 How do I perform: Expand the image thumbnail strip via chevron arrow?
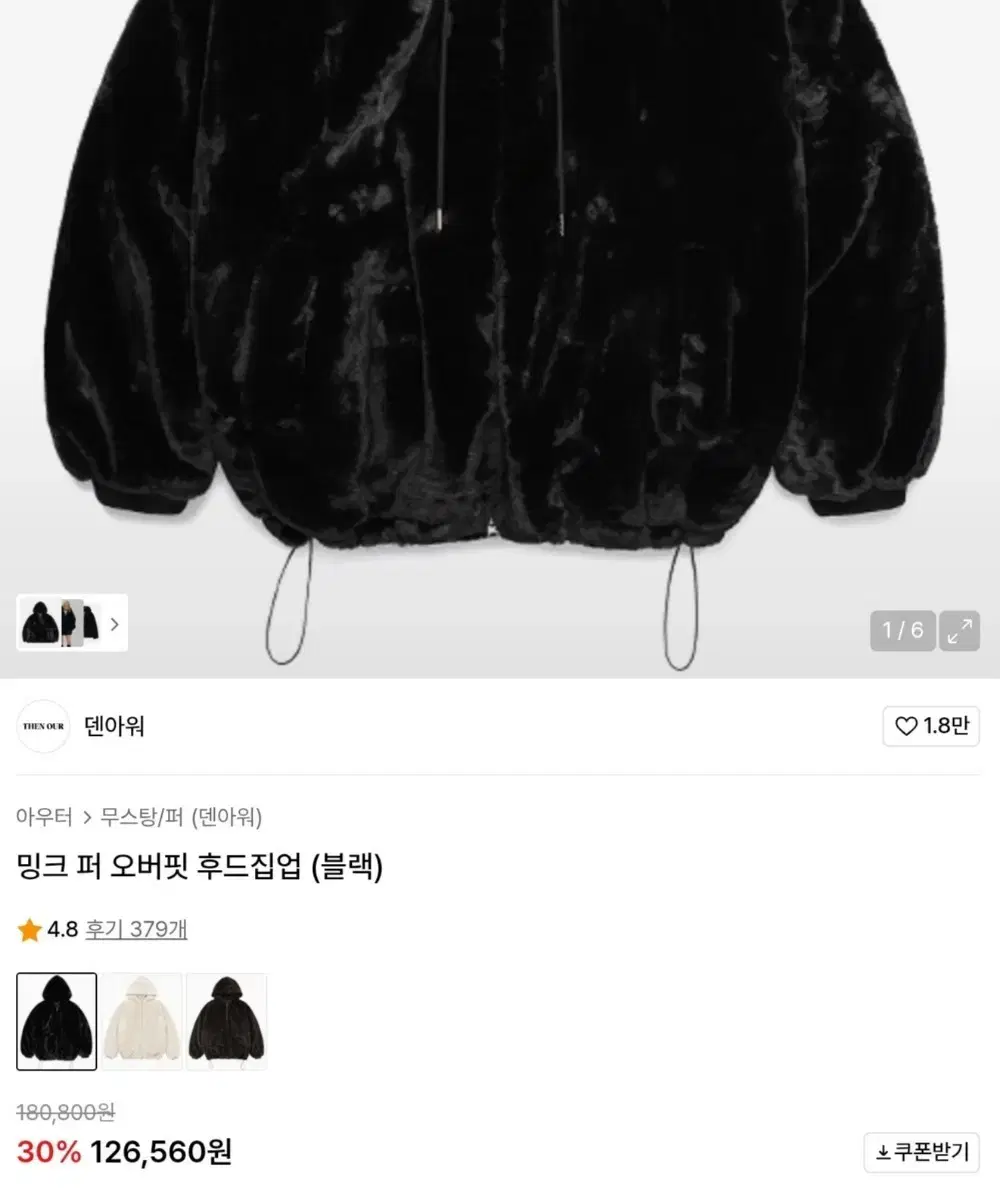pos(115,624)
